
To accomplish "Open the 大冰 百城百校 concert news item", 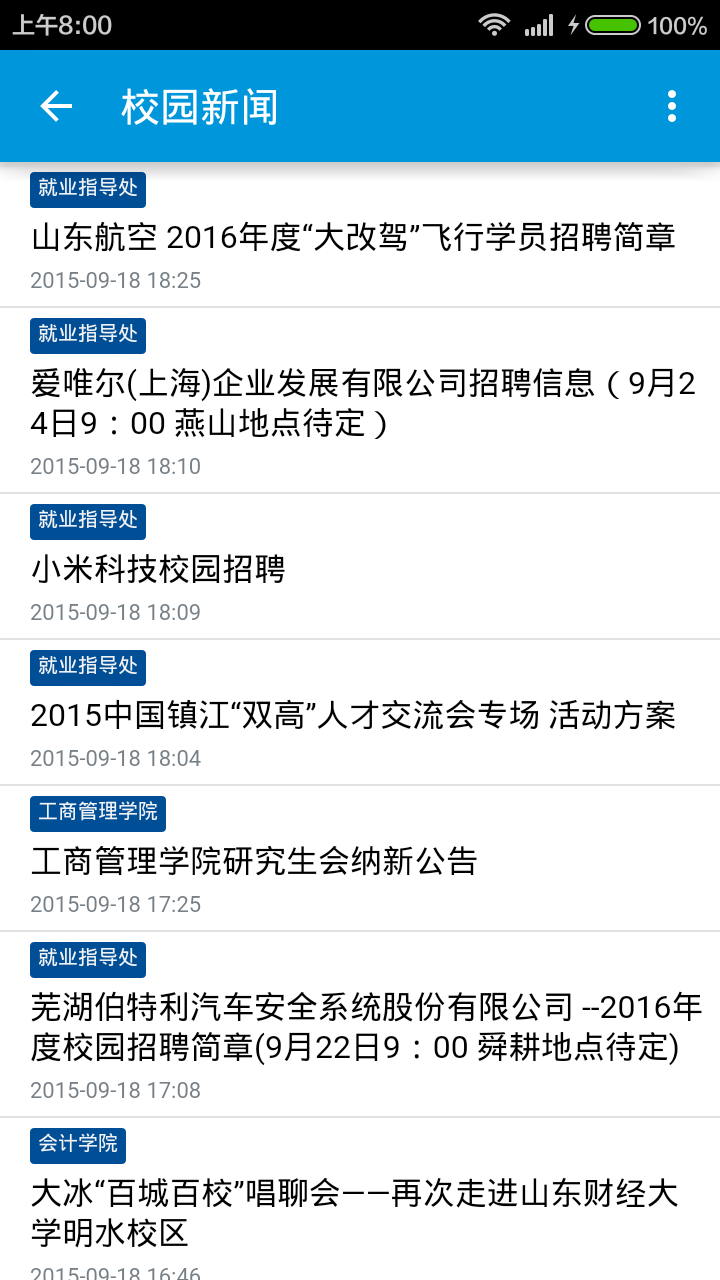I will 360,1204.
